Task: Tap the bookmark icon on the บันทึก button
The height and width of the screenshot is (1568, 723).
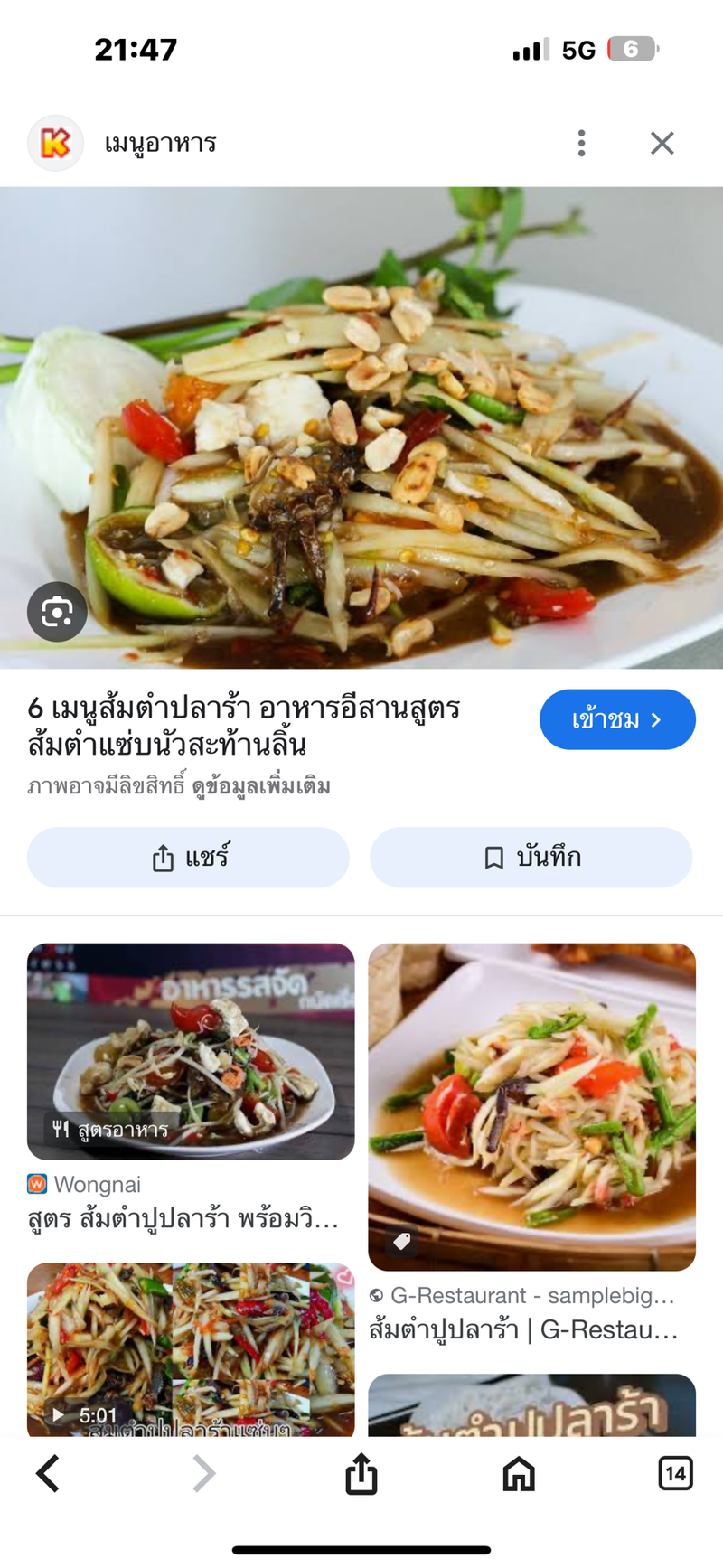Action: (x=493, y=857)
